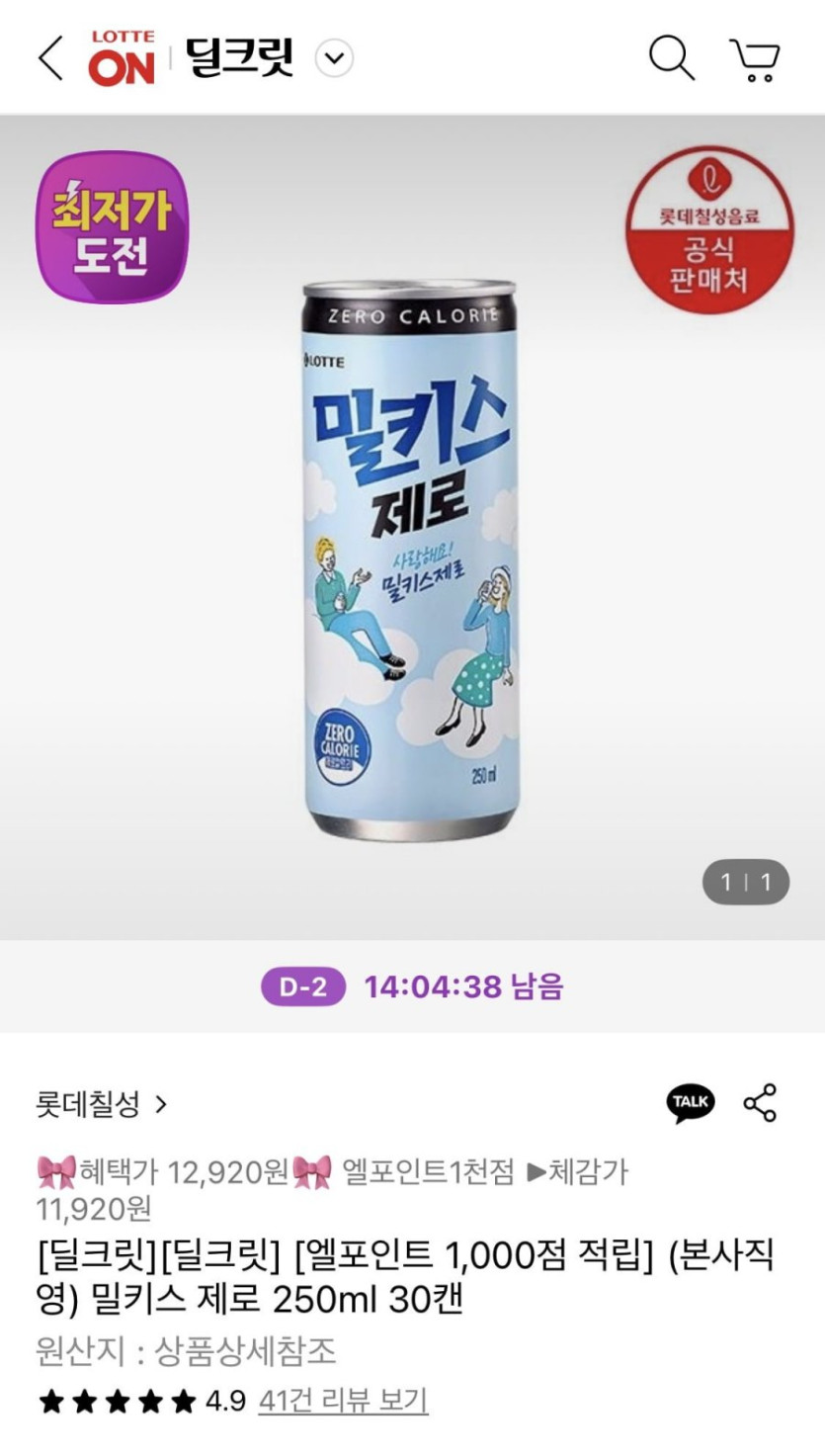The width and height of the screenshot is (825, 1456).
Task: Go back using the top arrow
Action: [50, 58]
